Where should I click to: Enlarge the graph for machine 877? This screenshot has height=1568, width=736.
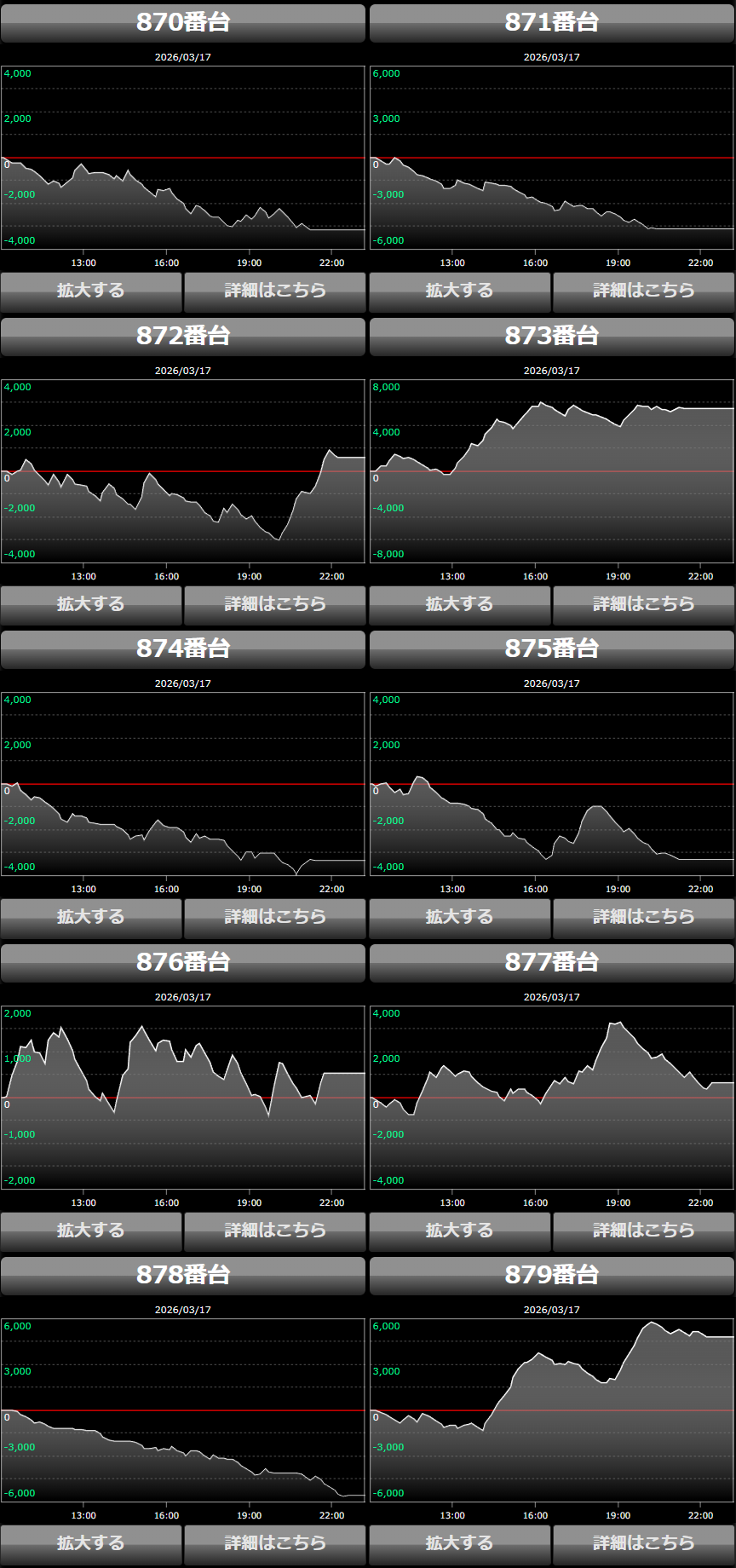click(x=460, y=1231)
